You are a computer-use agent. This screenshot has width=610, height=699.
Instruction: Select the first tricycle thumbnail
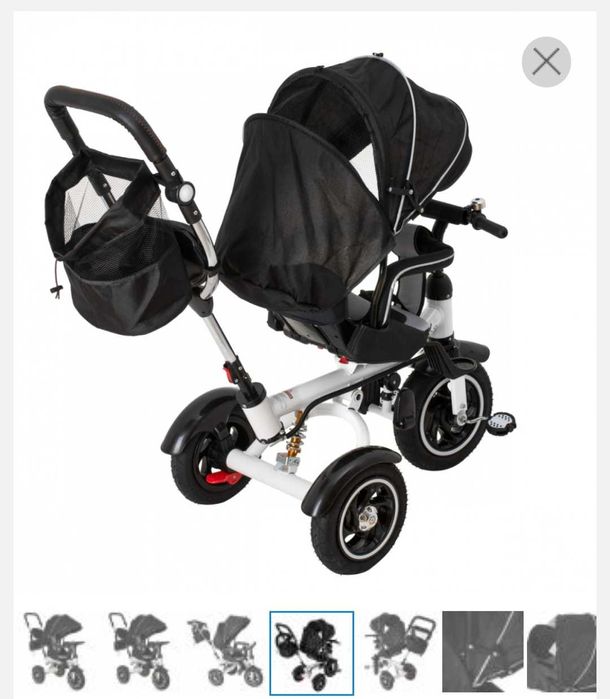[54, 651]
